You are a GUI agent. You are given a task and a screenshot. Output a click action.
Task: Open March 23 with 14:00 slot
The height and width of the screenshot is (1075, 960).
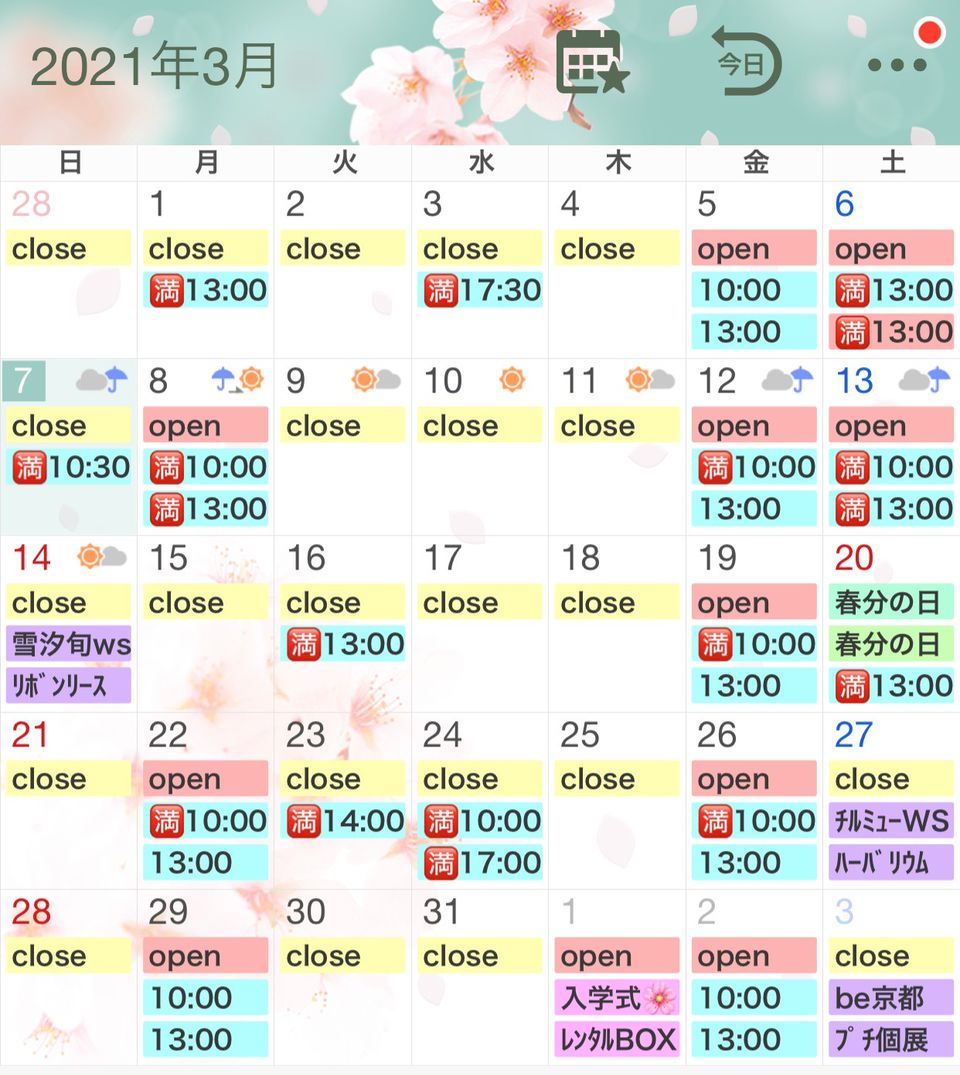tap(343, 800)
